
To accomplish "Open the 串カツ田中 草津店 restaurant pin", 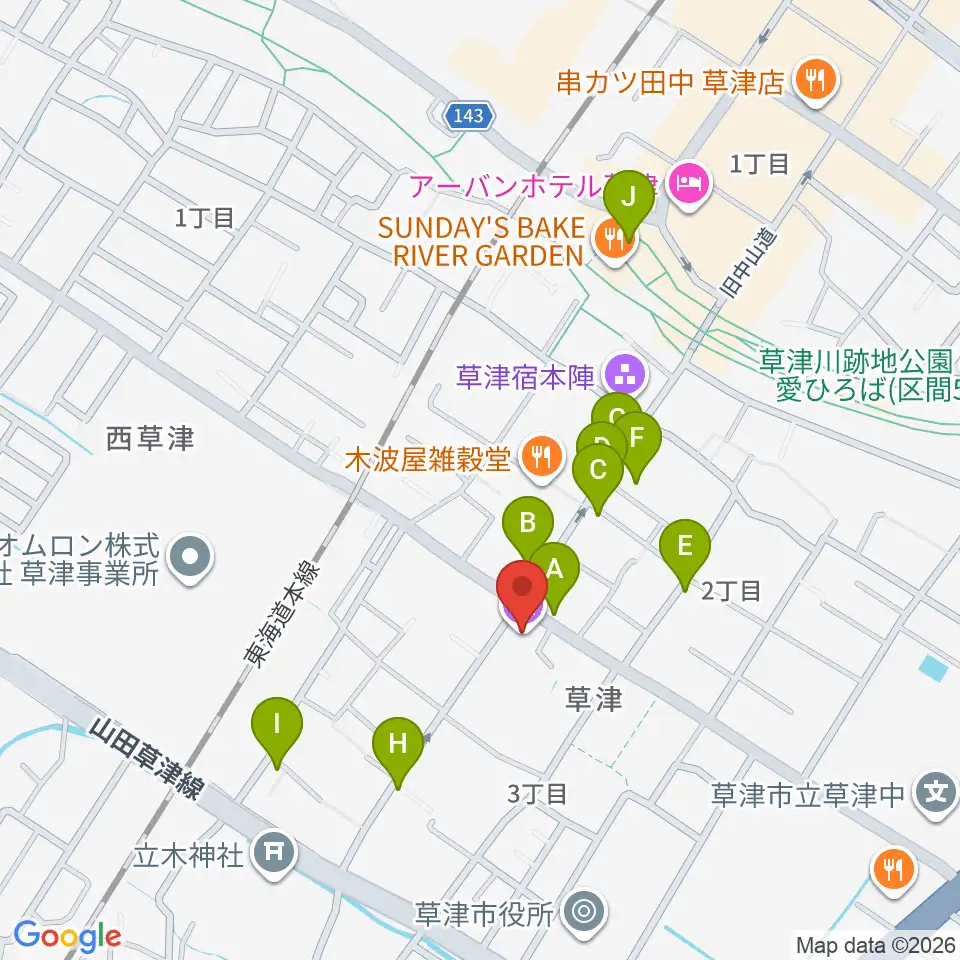I will 816,82.
